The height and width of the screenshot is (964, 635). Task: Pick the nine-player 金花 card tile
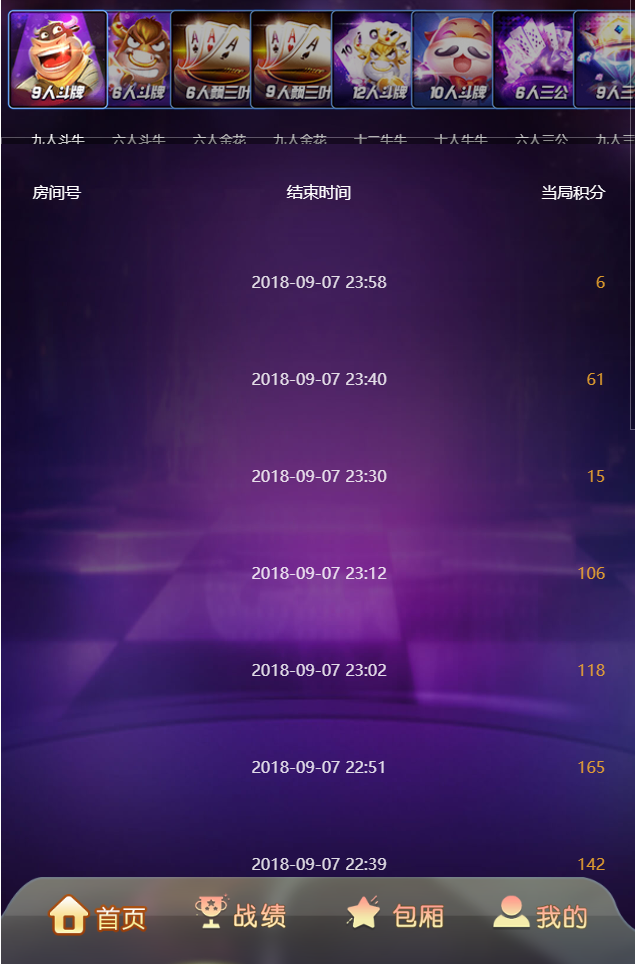coord(291,59)
